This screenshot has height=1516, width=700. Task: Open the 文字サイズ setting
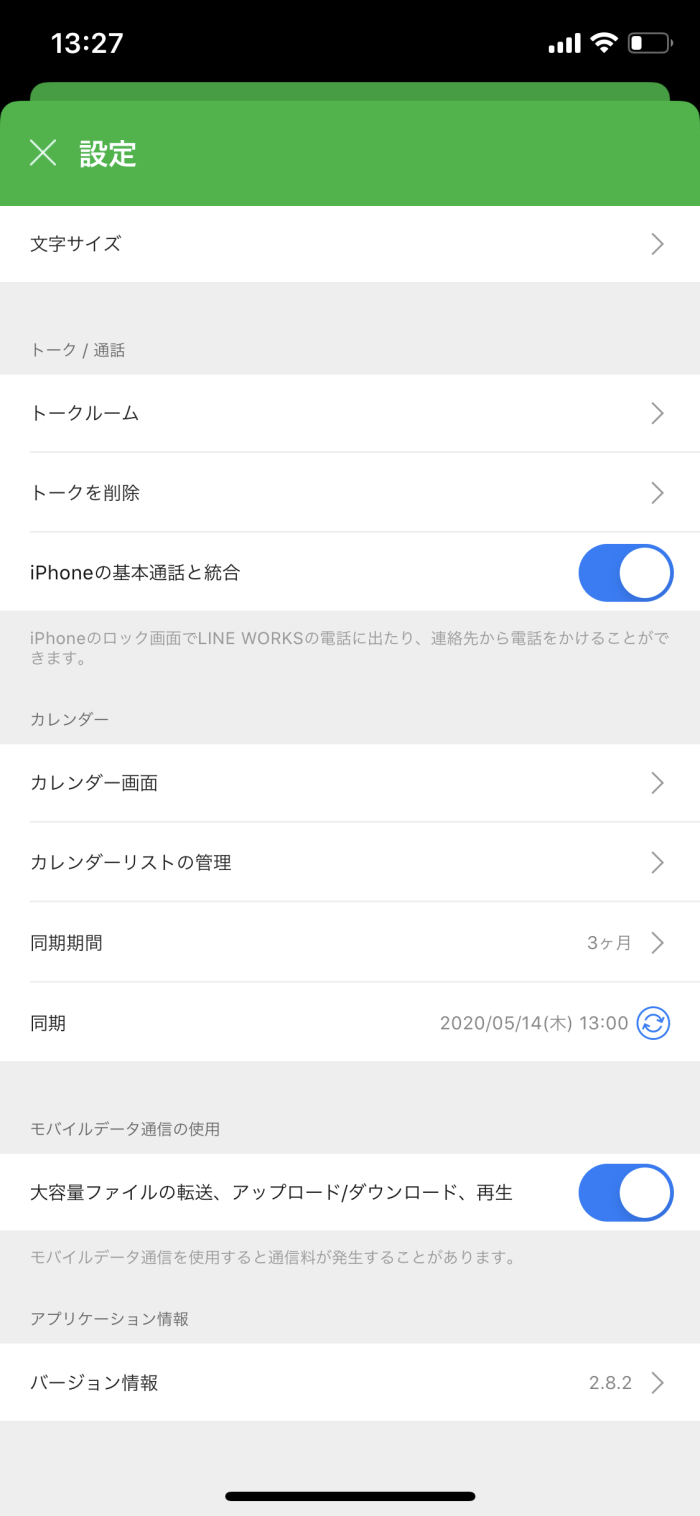pyautogui.click(x=350, y=244)
